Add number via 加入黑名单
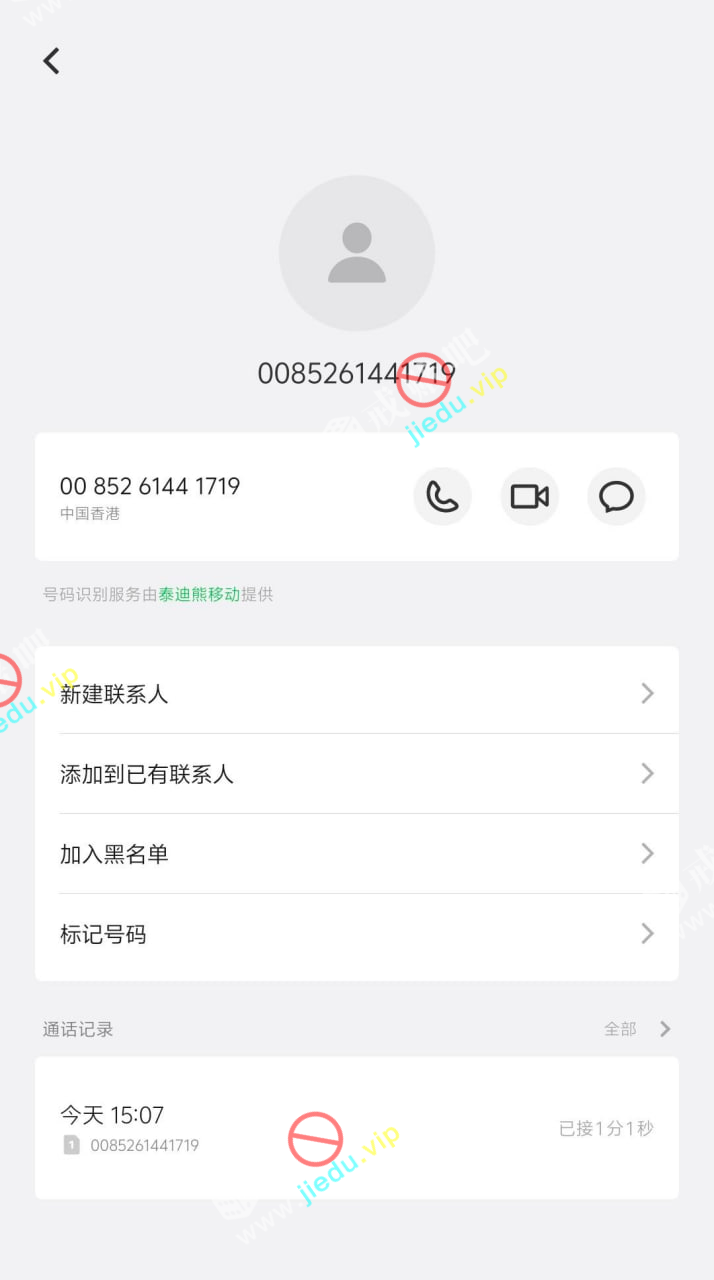Image resolution: width=714 pixels, height=1280 pixels. [x=356, y=853]
